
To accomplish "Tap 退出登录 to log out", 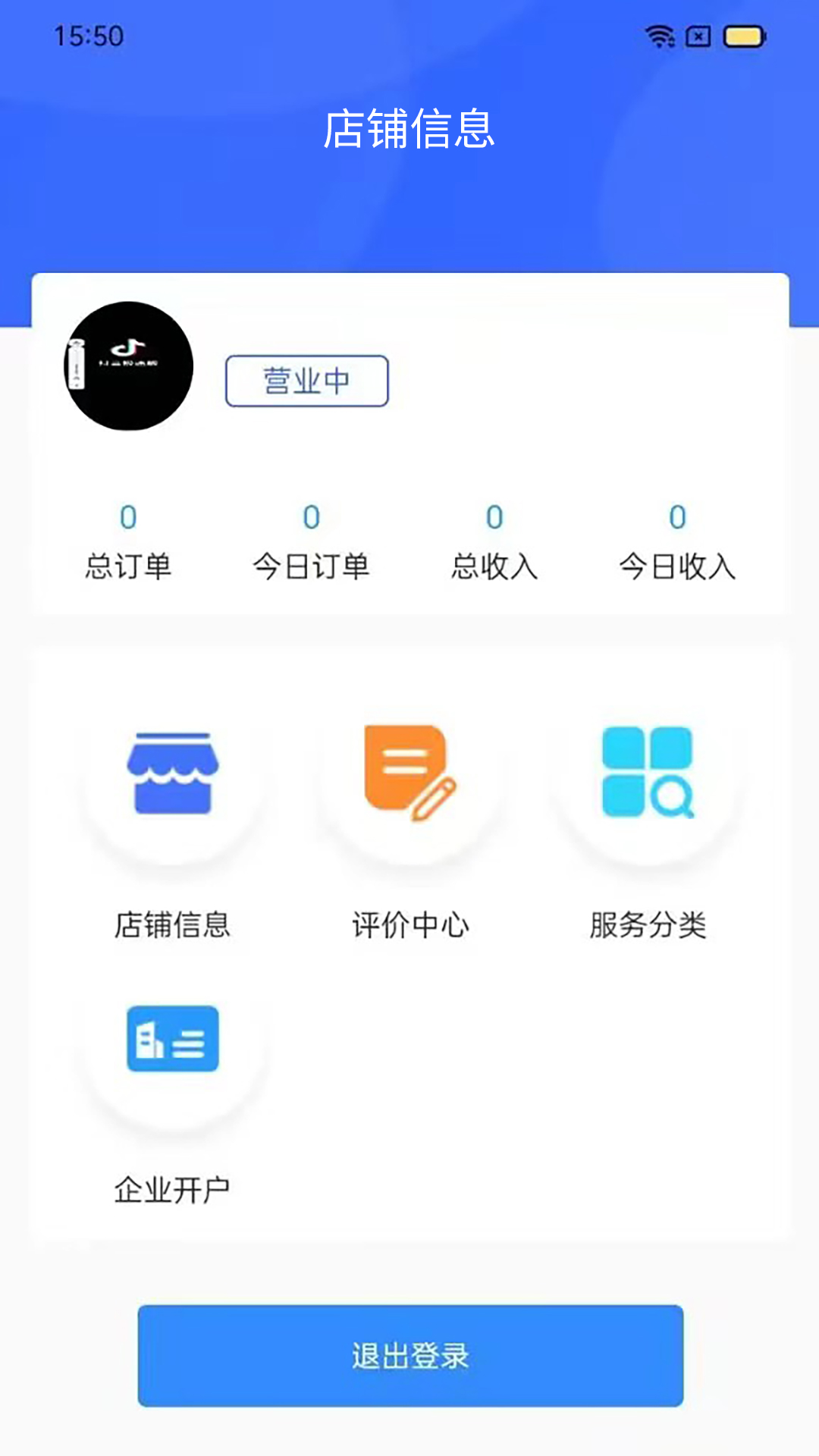I will click(x=410, y=1356).
